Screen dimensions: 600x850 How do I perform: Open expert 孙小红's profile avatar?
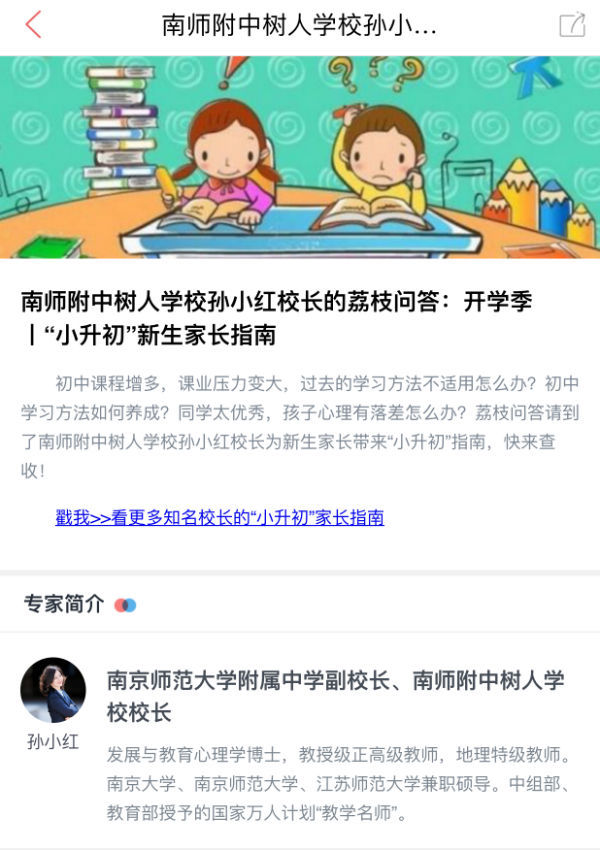point(53,690)
